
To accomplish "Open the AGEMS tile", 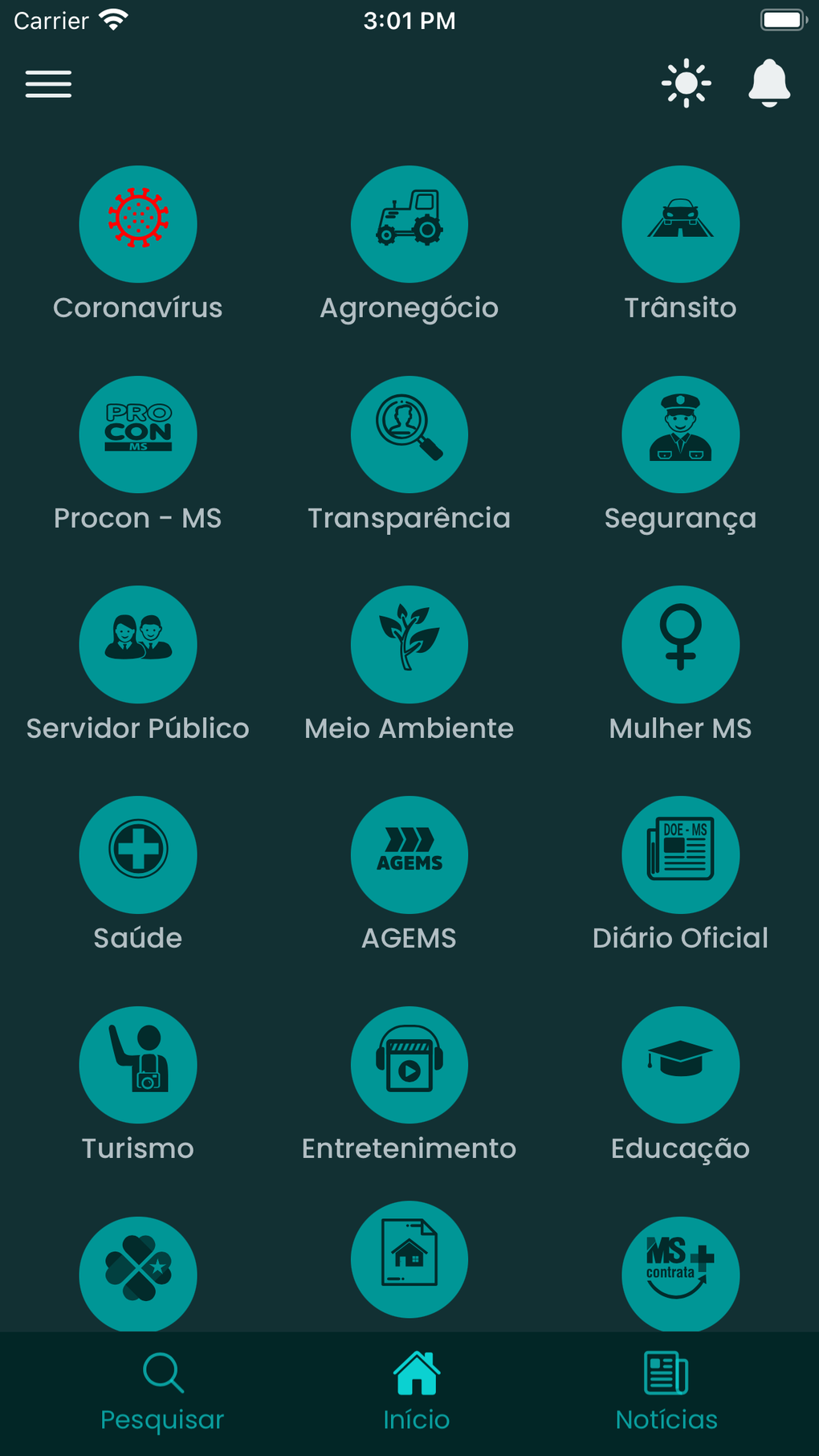I will pyautogui.click(x=409, y=854).
